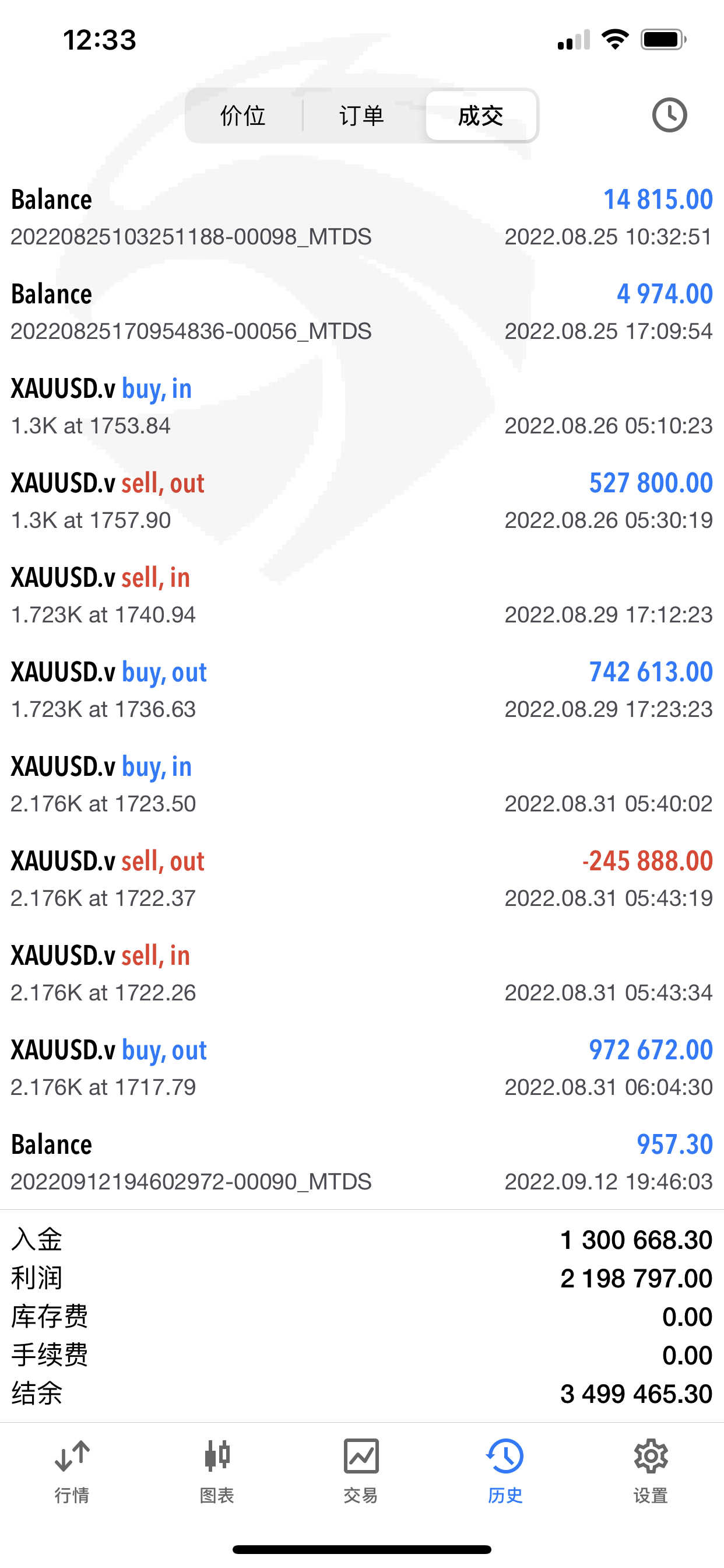The height and width of the screenshot is (1568, 724).
Task: Select the 成交 segment
Action: tap(481, 115)
